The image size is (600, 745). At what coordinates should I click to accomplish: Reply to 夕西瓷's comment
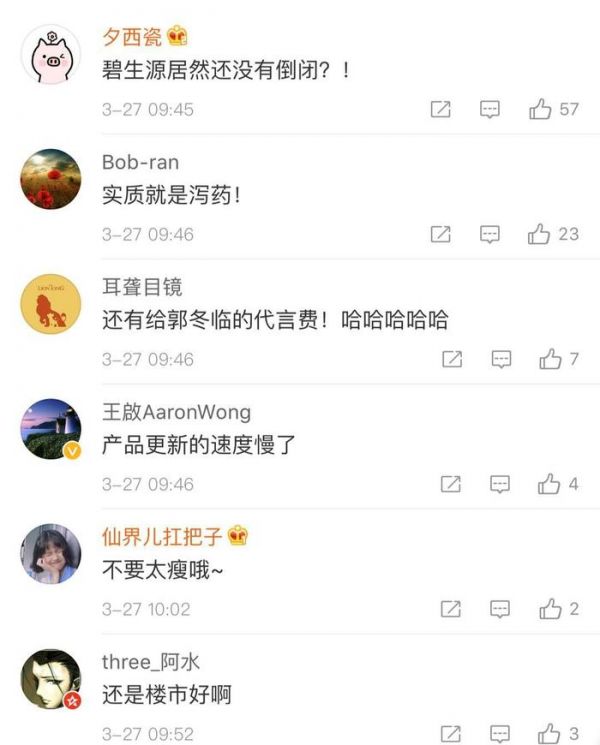click(490, 110)
